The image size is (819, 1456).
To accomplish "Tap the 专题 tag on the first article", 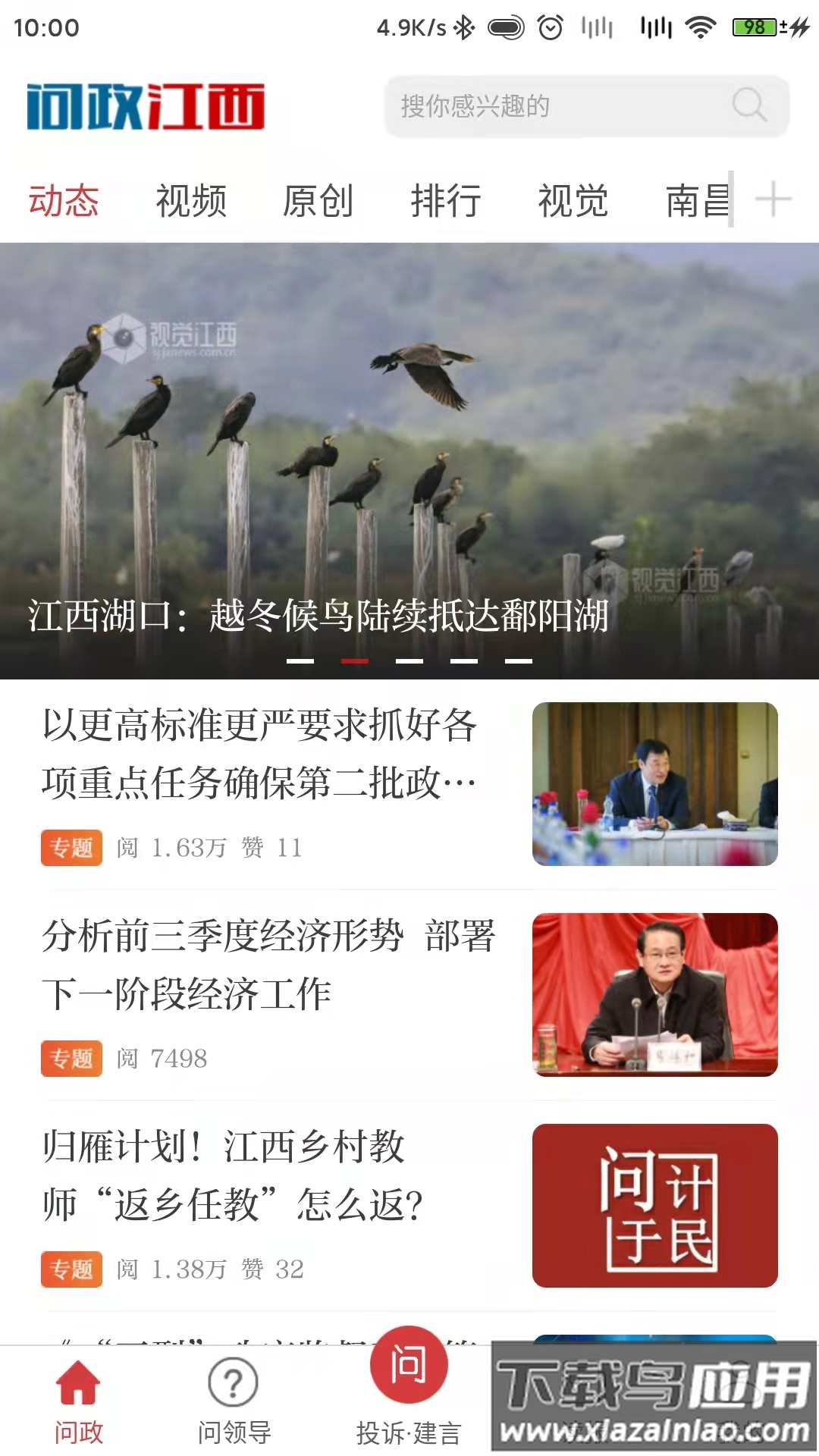I will point(71,849).
